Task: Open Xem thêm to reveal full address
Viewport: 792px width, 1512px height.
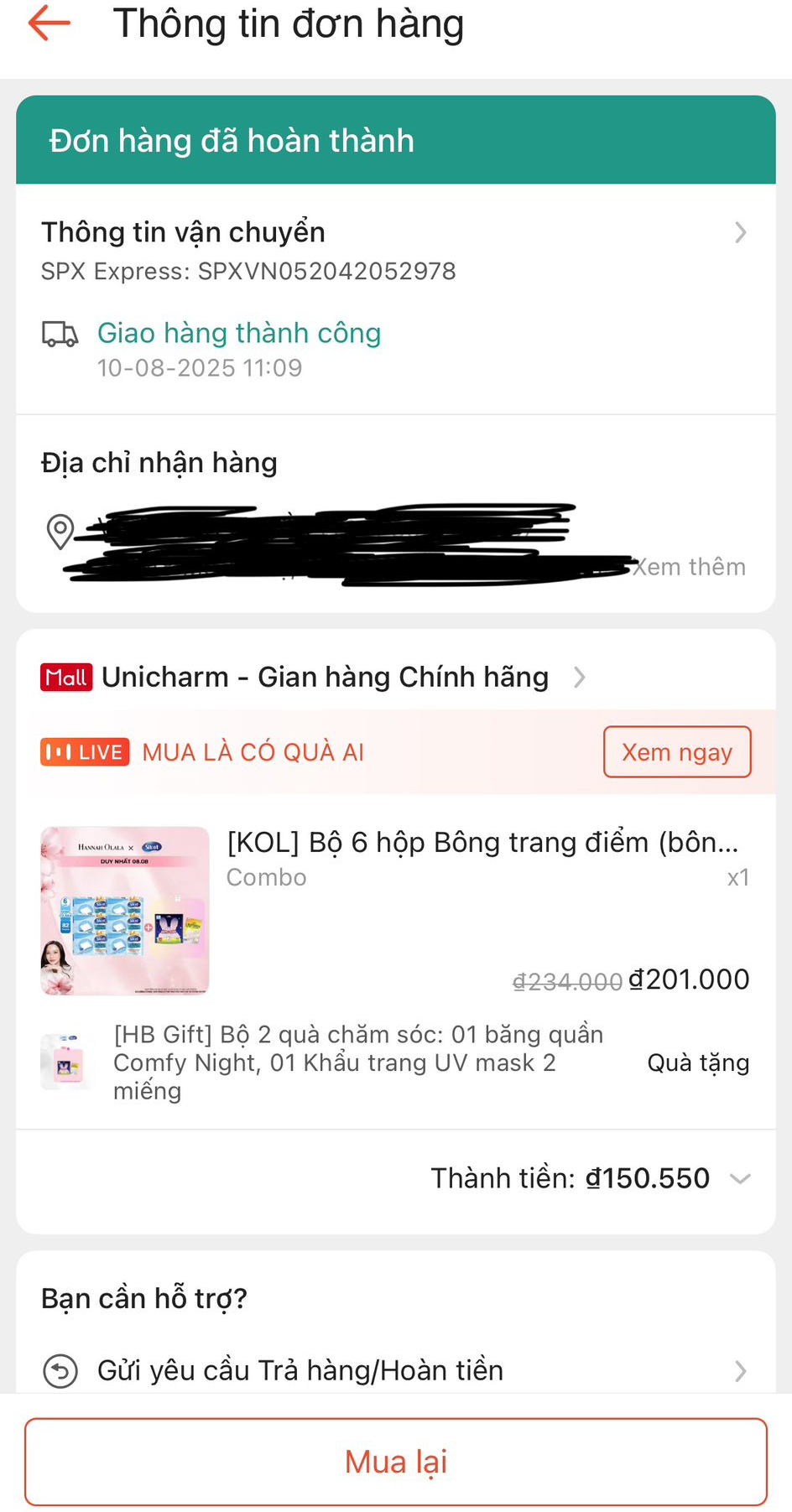Action: point(688,566)
